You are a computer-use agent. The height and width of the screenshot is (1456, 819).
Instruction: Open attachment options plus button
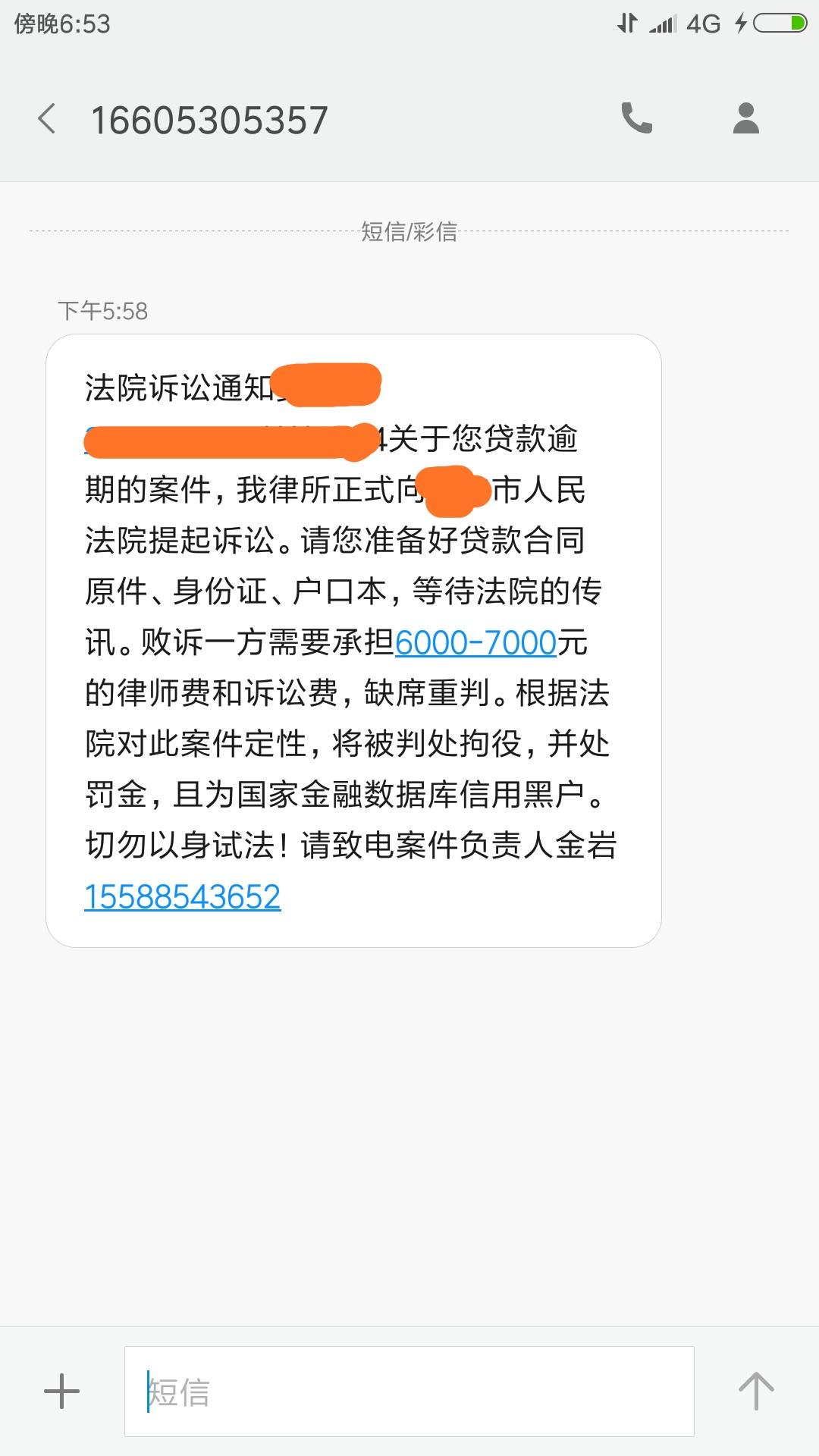point(61,1392)
